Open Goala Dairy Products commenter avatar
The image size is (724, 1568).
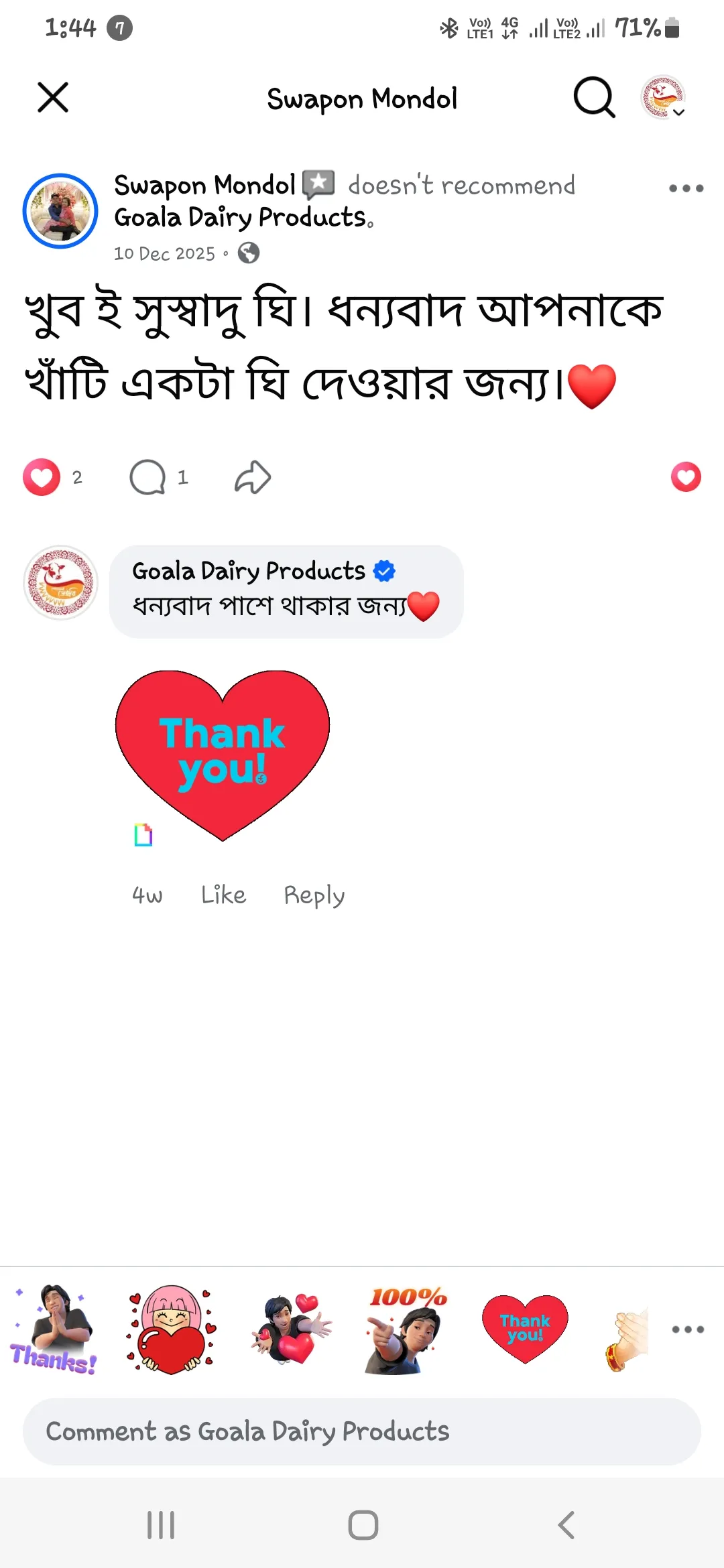point(60,582)
